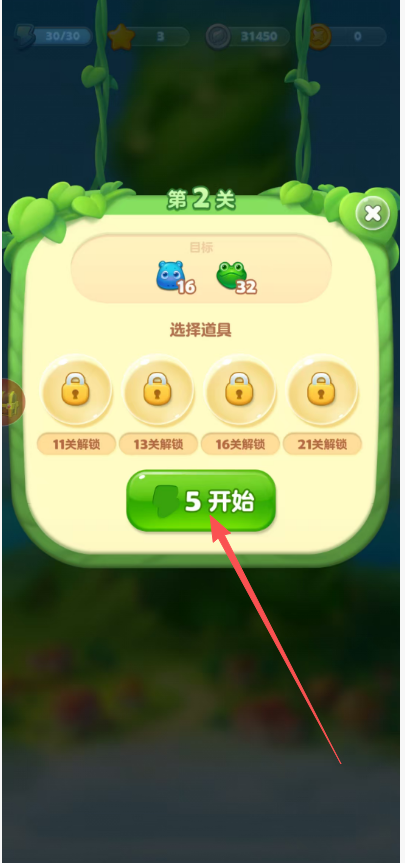This screenshot has width=405, height=863.
Task: Tap the green 开始 start button
Action: point(201,500)
